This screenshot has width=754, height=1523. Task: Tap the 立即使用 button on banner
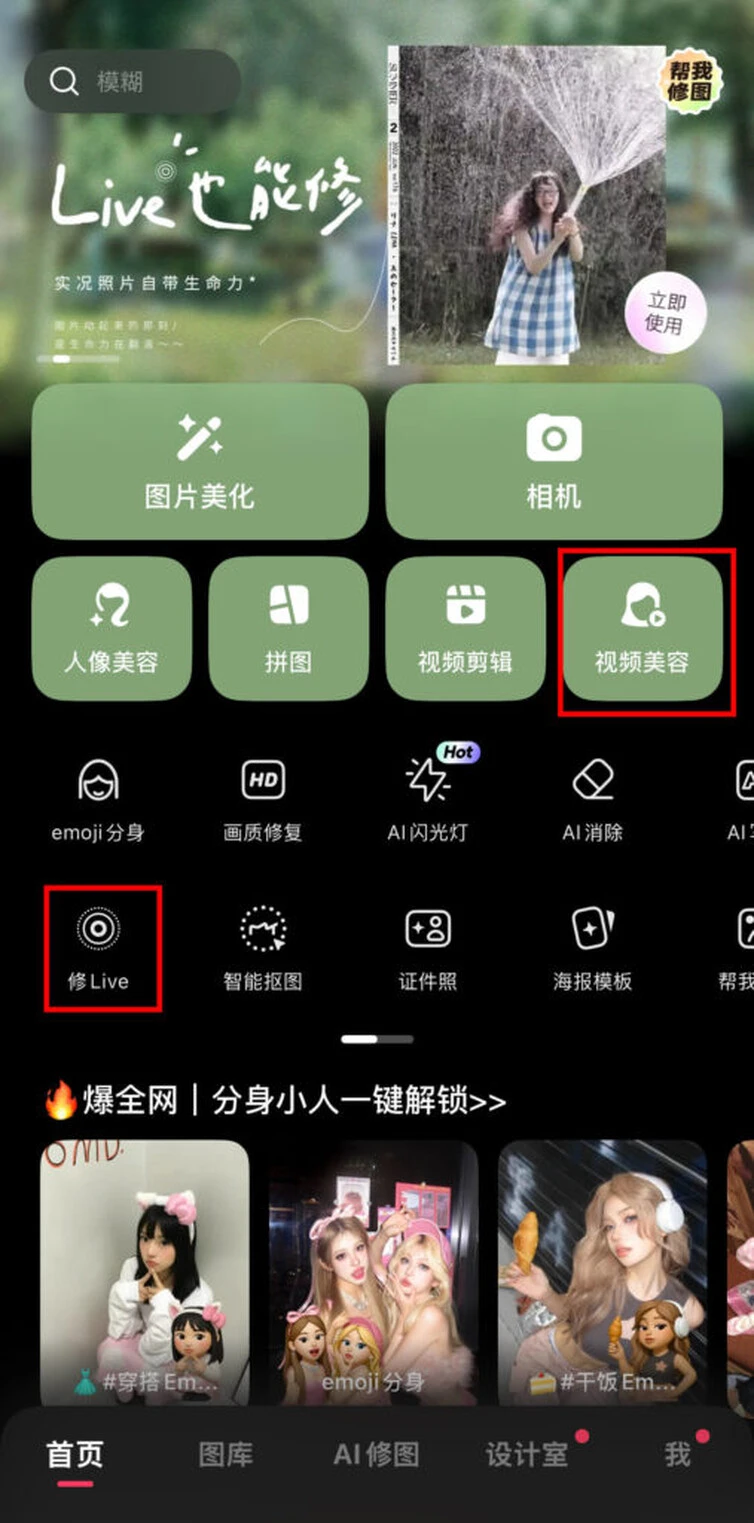coord(664,312)
